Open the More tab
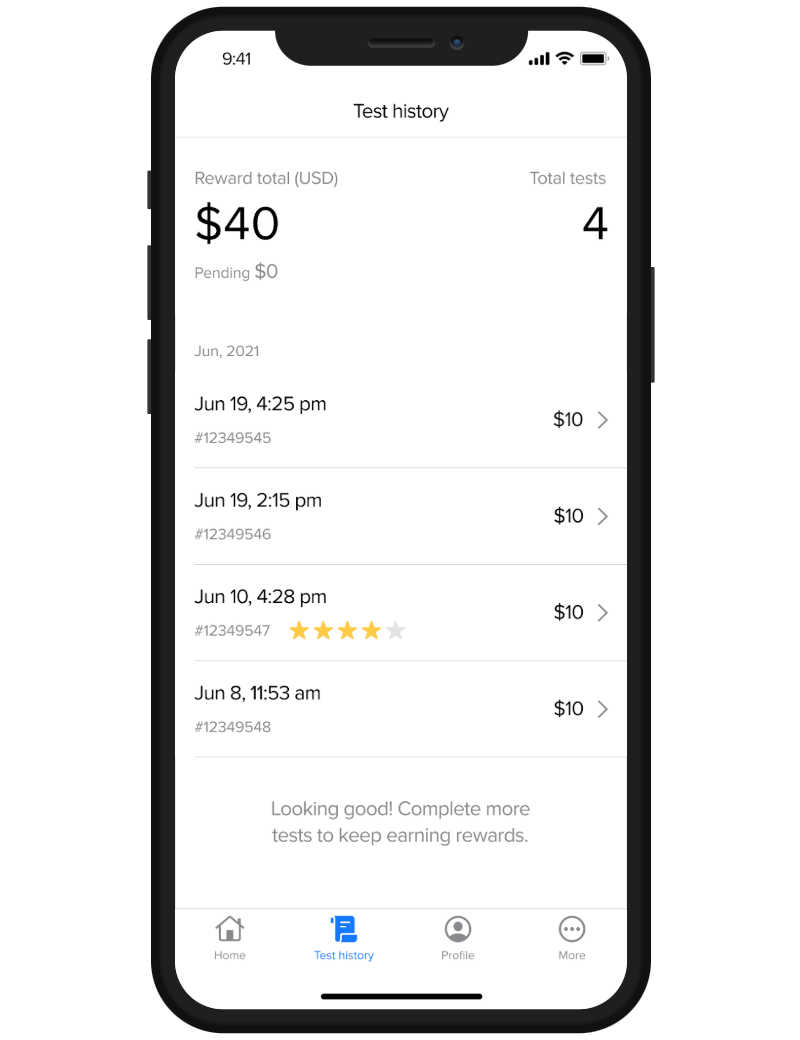 571,938
